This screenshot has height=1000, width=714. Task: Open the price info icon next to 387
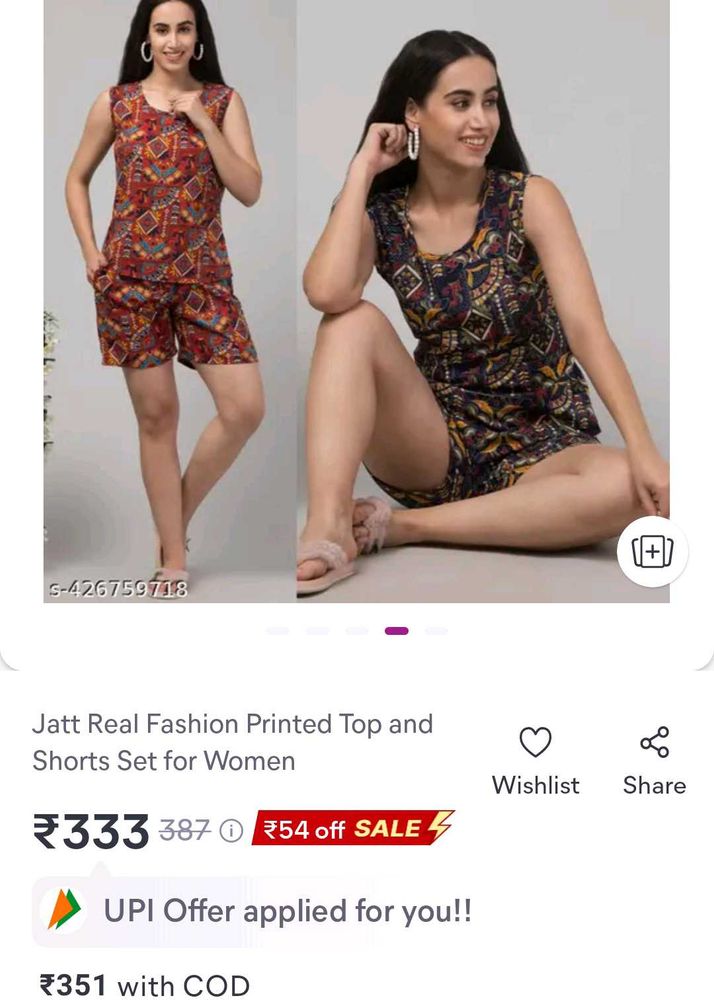[x=231, y=830]
